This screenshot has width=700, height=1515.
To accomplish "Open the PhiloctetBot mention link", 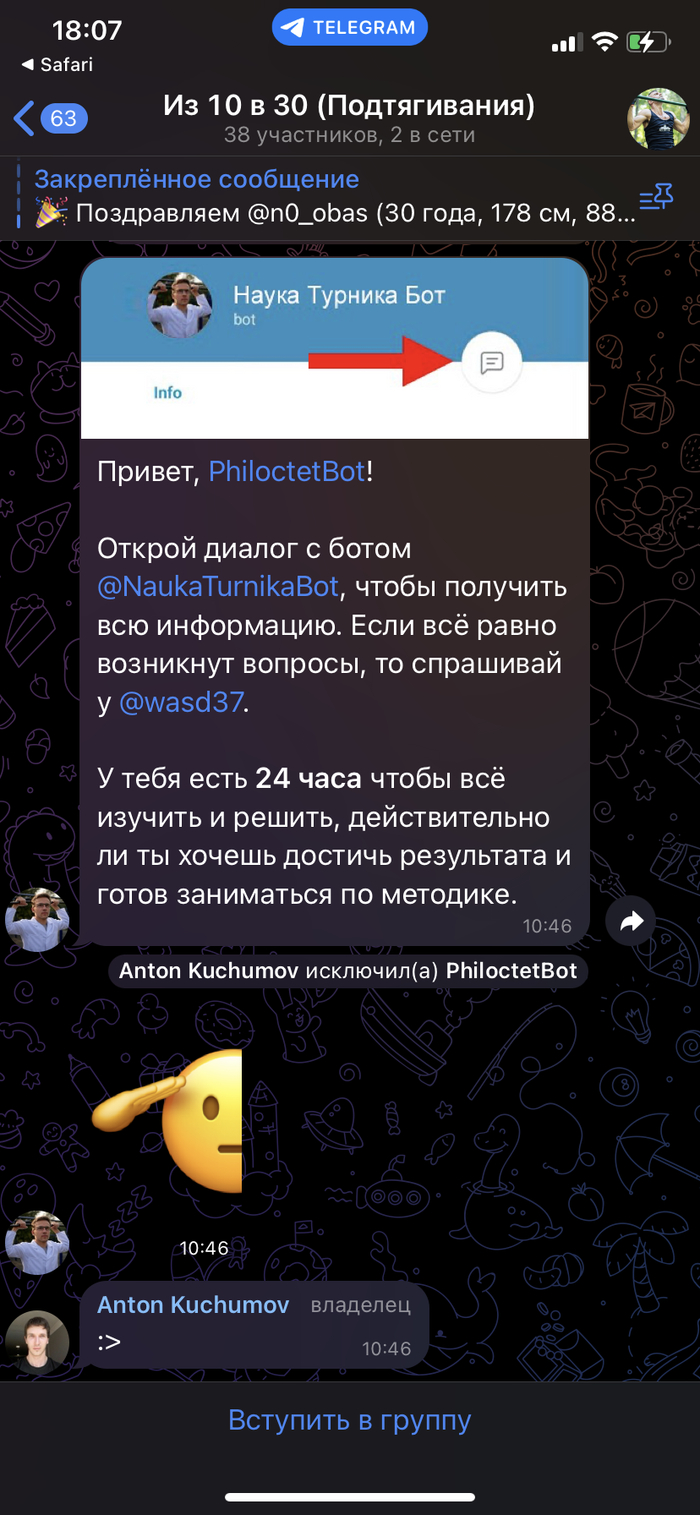I will tap(286, 472).
